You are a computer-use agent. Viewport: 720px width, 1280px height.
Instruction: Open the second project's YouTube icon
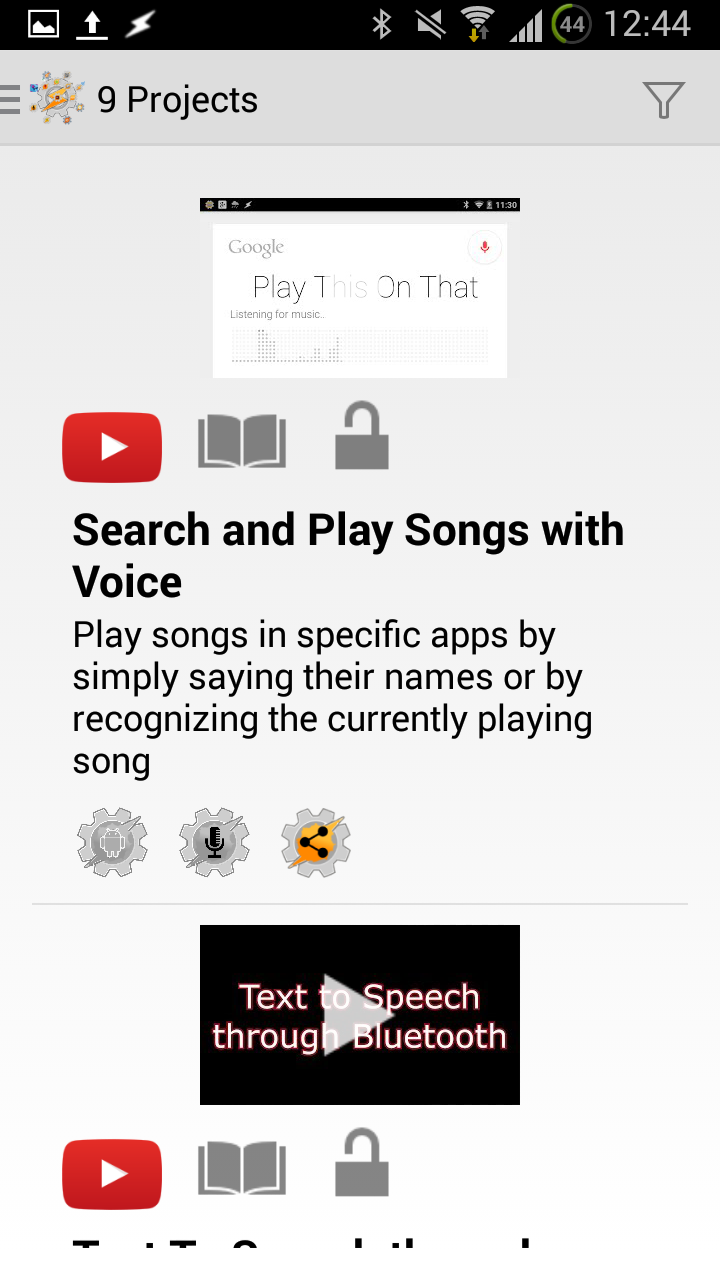[112, 1174]
